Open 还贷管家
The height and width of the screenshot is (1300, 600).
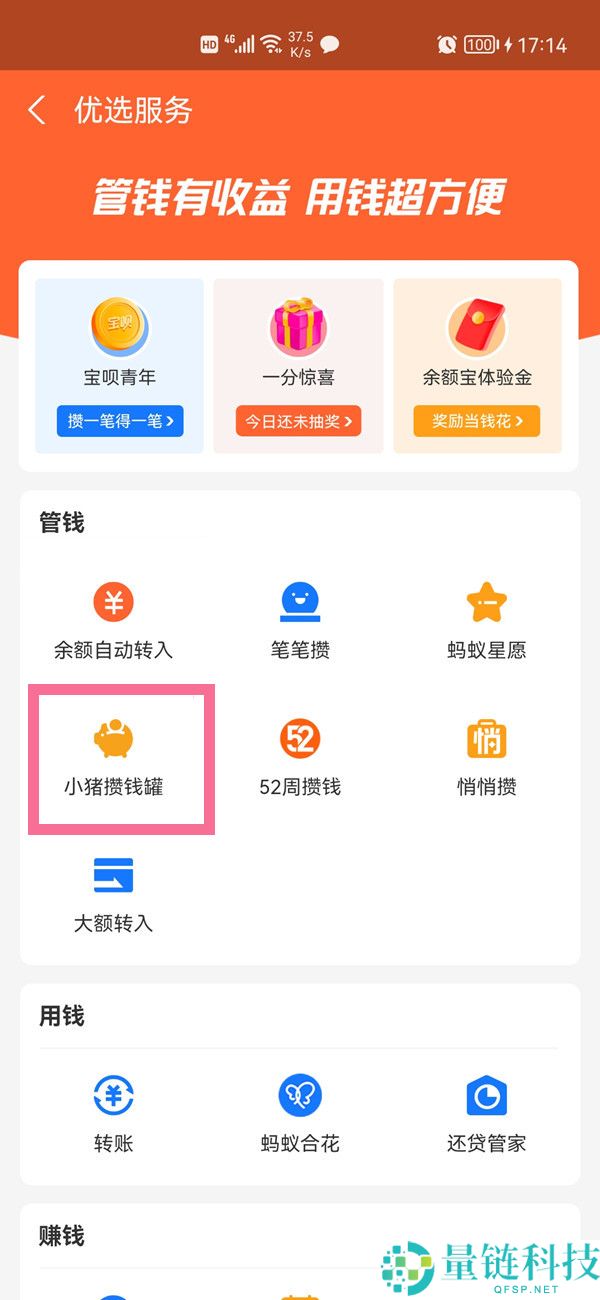487,1113
